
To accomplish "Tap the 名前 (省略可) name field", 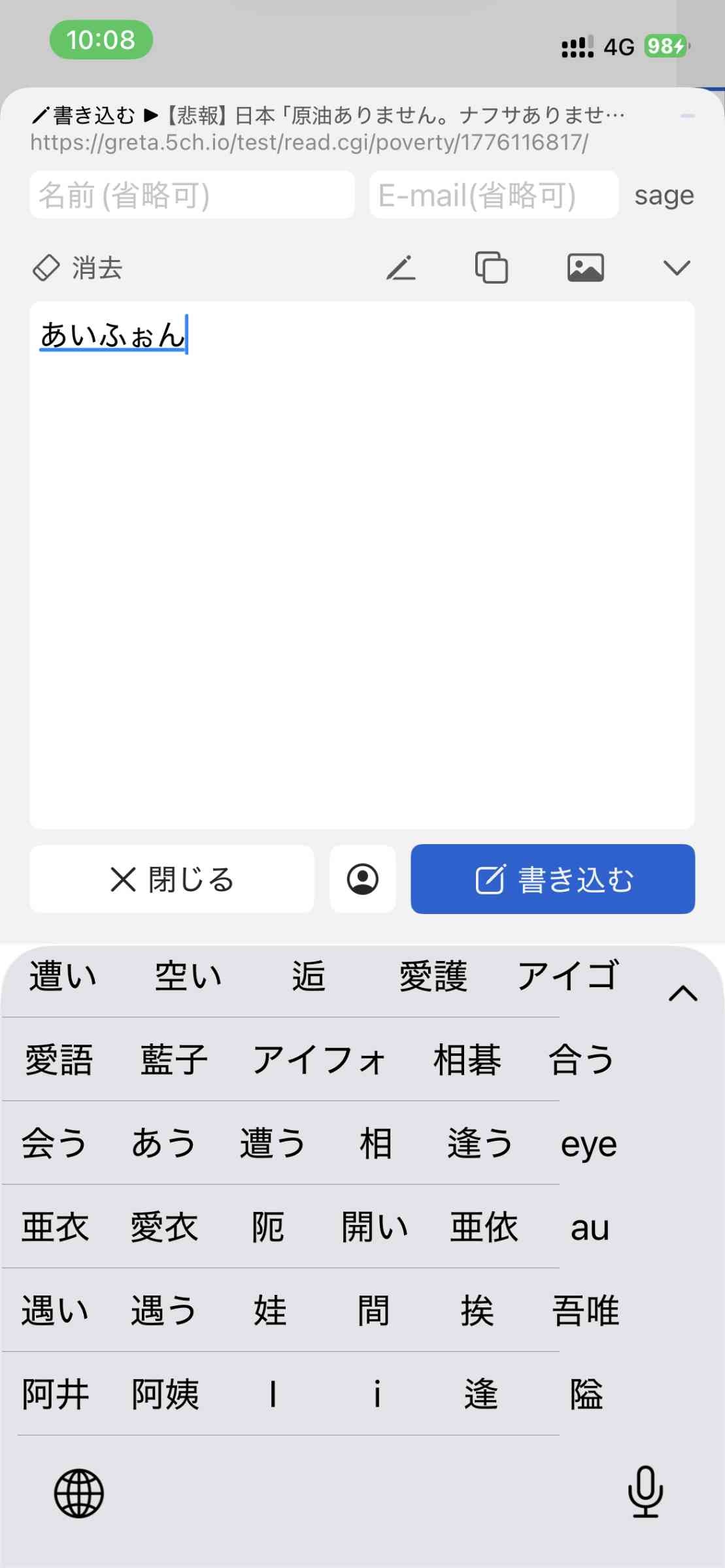I will (192, 195).
